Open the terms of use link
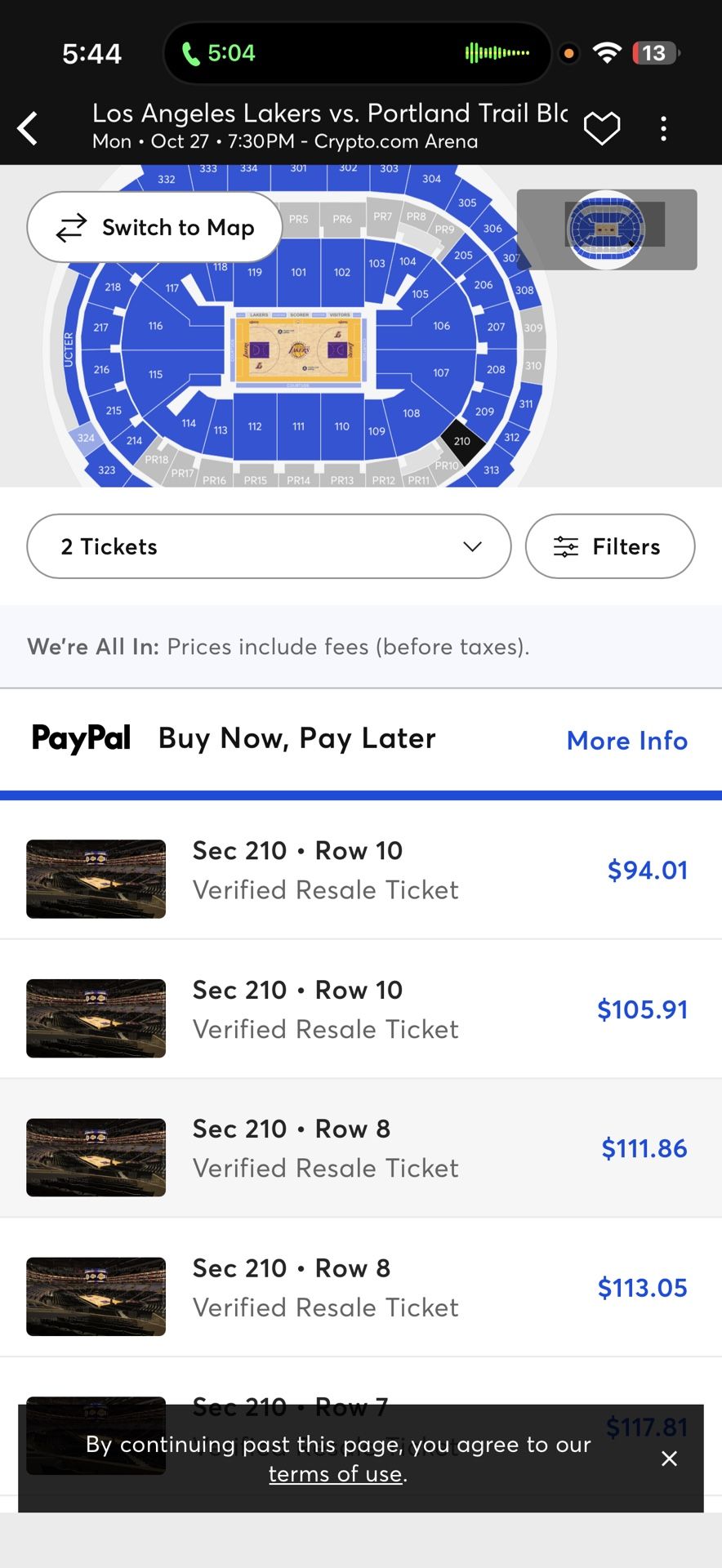722x1568 pixels. [x=334, y=1473]
